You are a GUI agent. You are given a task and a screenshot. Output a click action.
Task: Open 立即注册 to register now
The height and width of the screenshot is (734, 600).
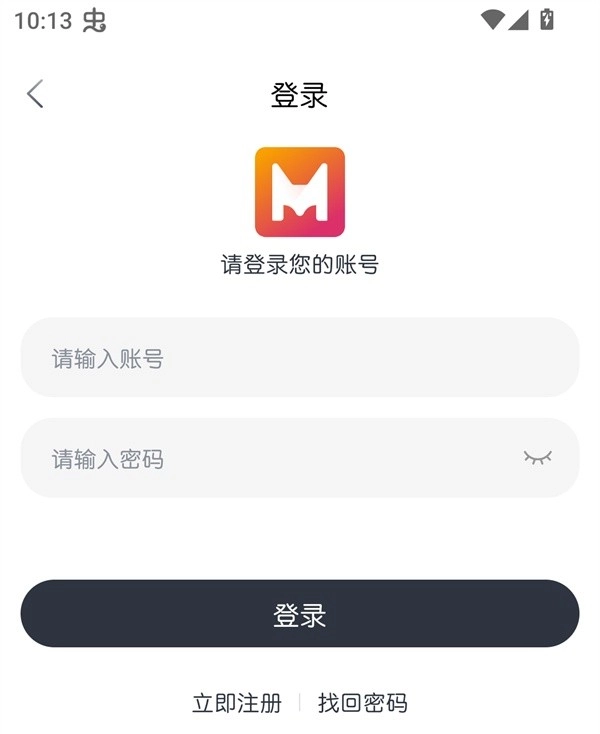click(237, 703)
